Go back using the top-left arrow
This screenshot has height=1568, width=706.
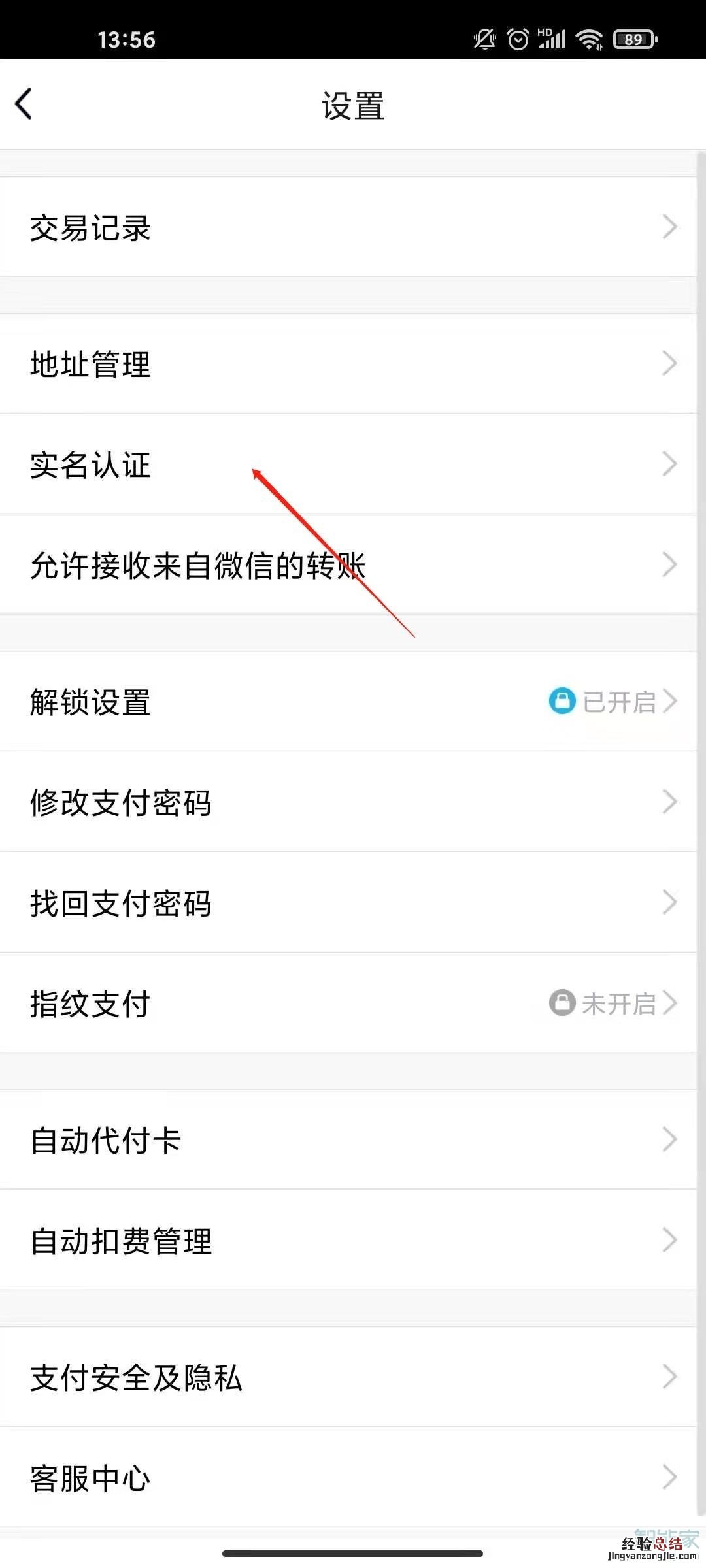click(x=24, y=105)
